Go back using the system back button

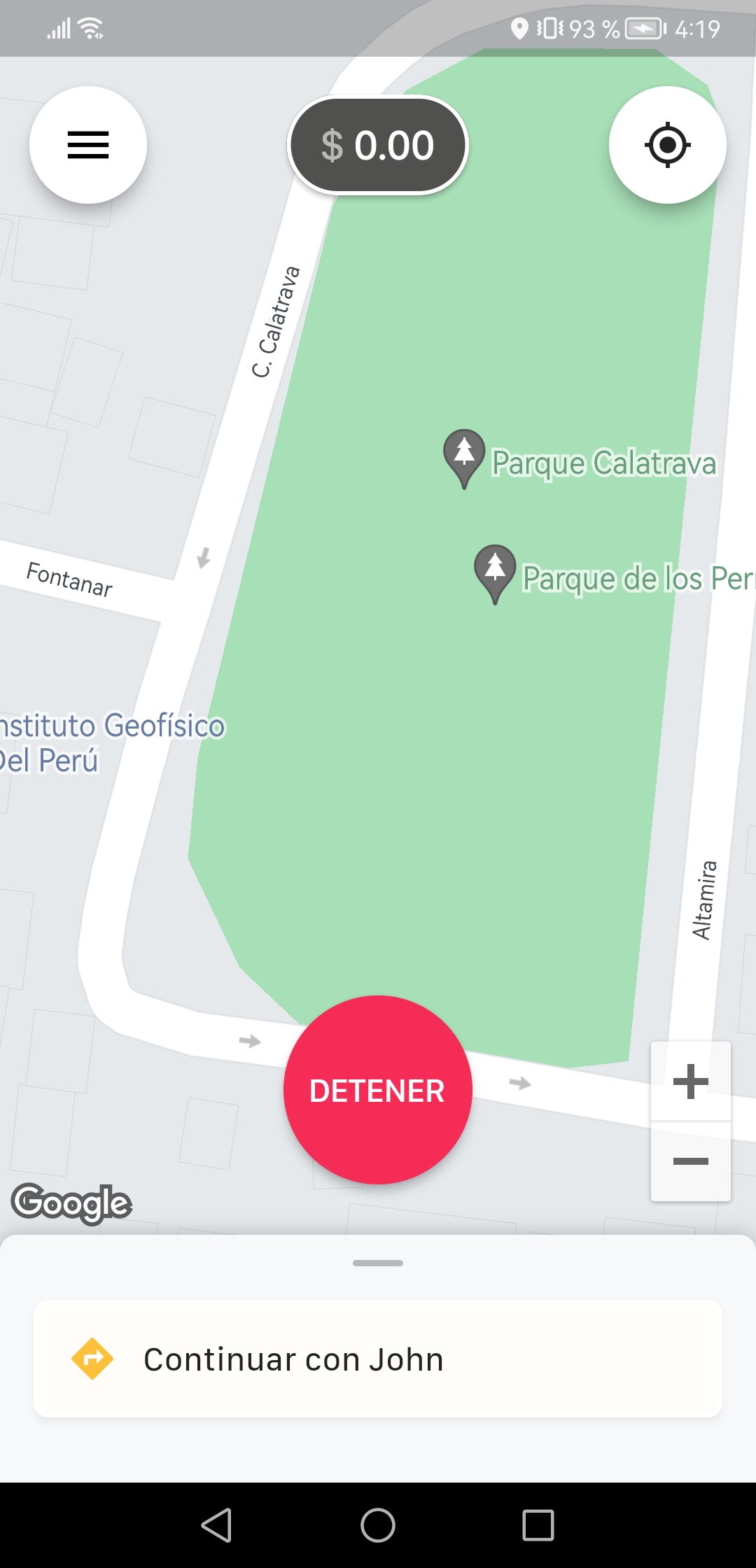[x=216, y=1525]
